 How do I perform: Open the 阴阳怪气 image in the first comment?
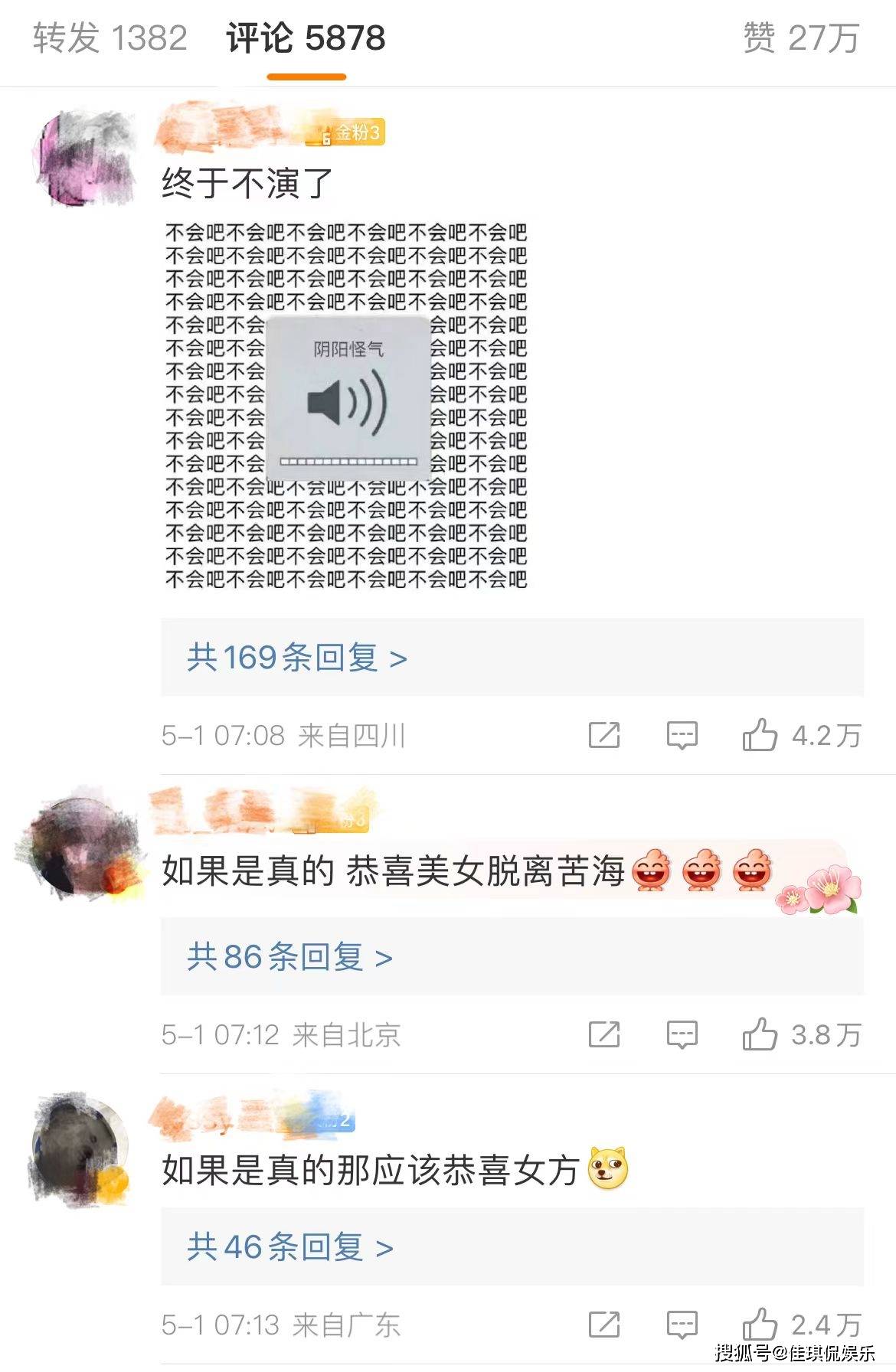click(346, 405)
